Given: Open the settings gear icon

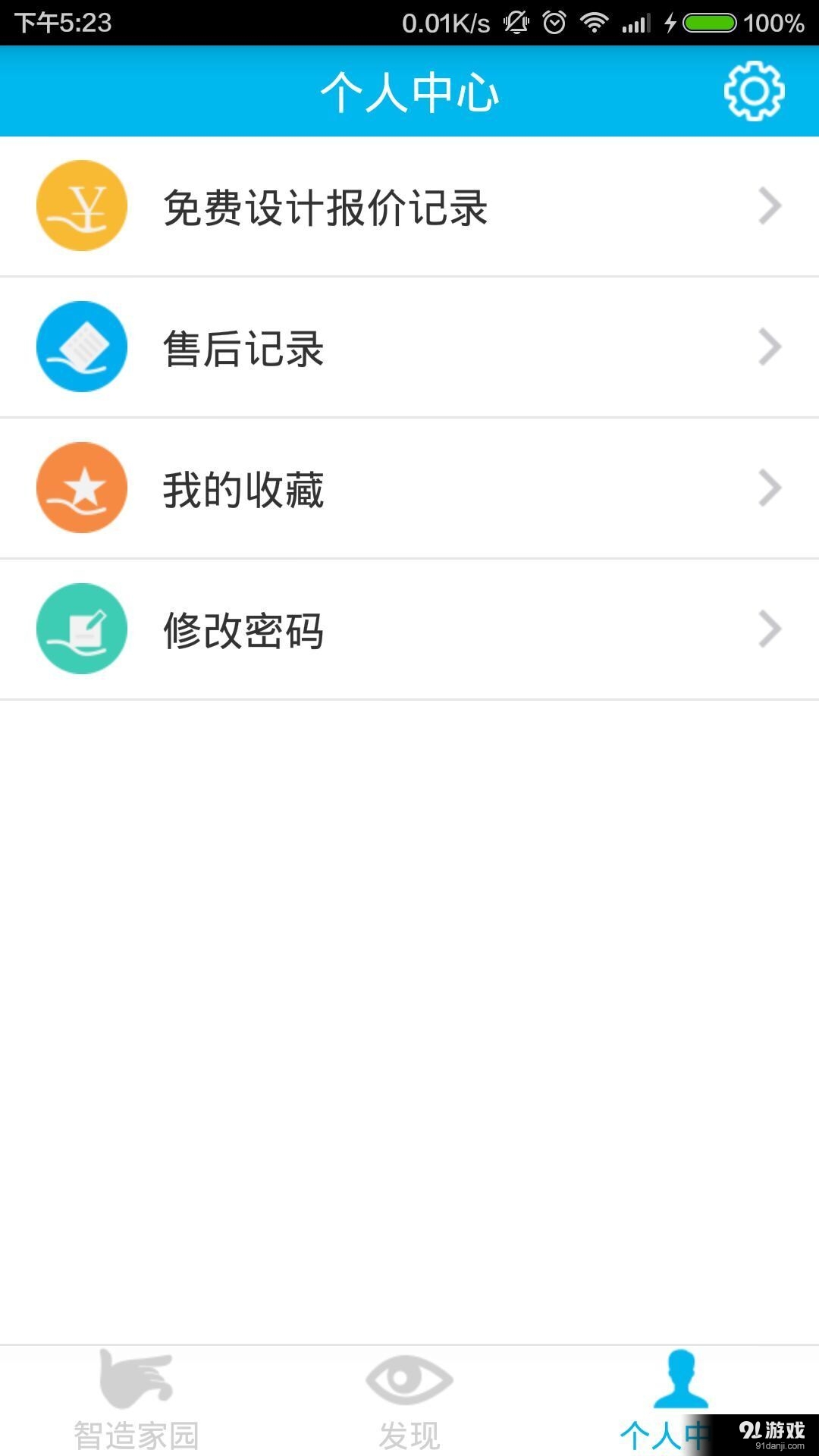Looking at the screenshot, I should tap(751, 91).
